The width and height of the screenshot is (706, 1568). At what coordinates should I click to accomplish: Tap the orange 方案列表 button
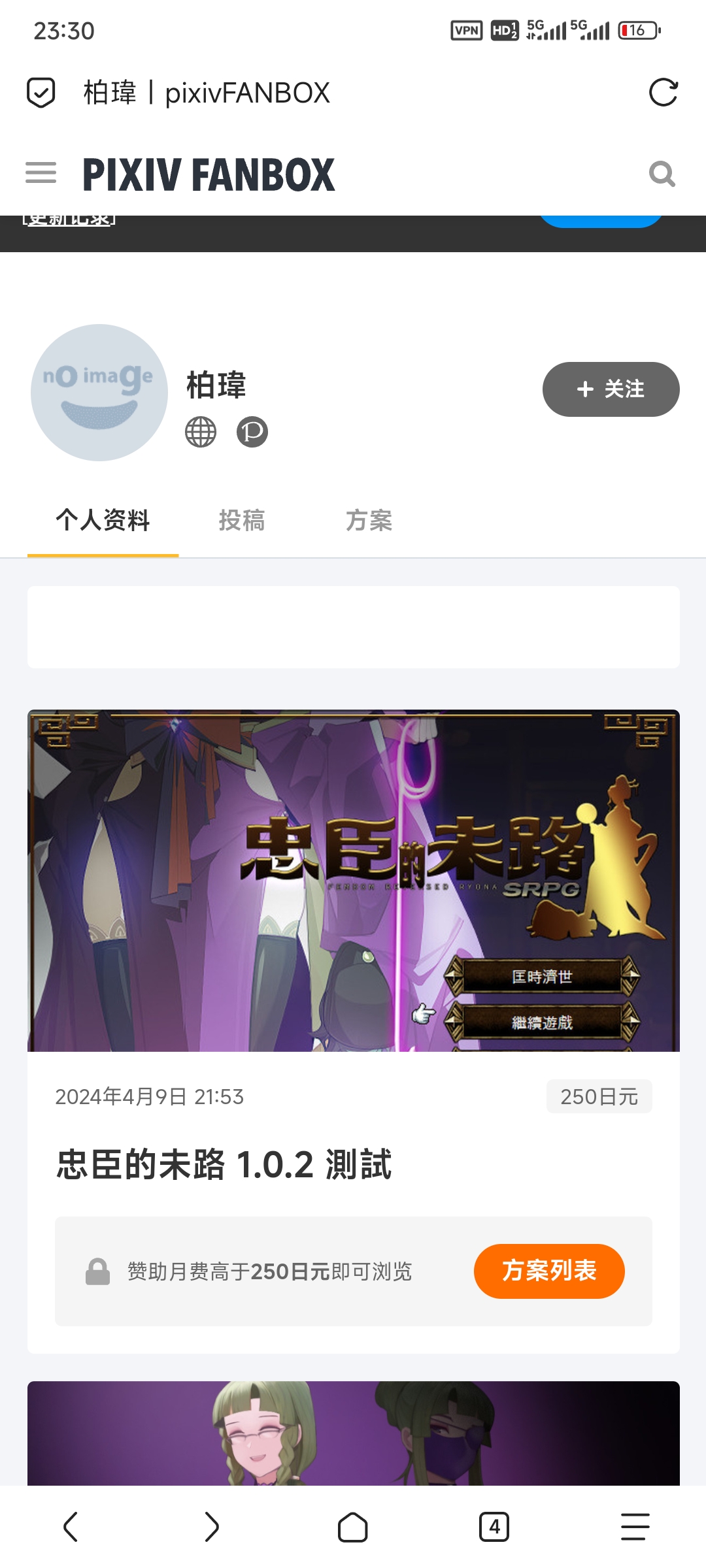(x=549, y=1271)
